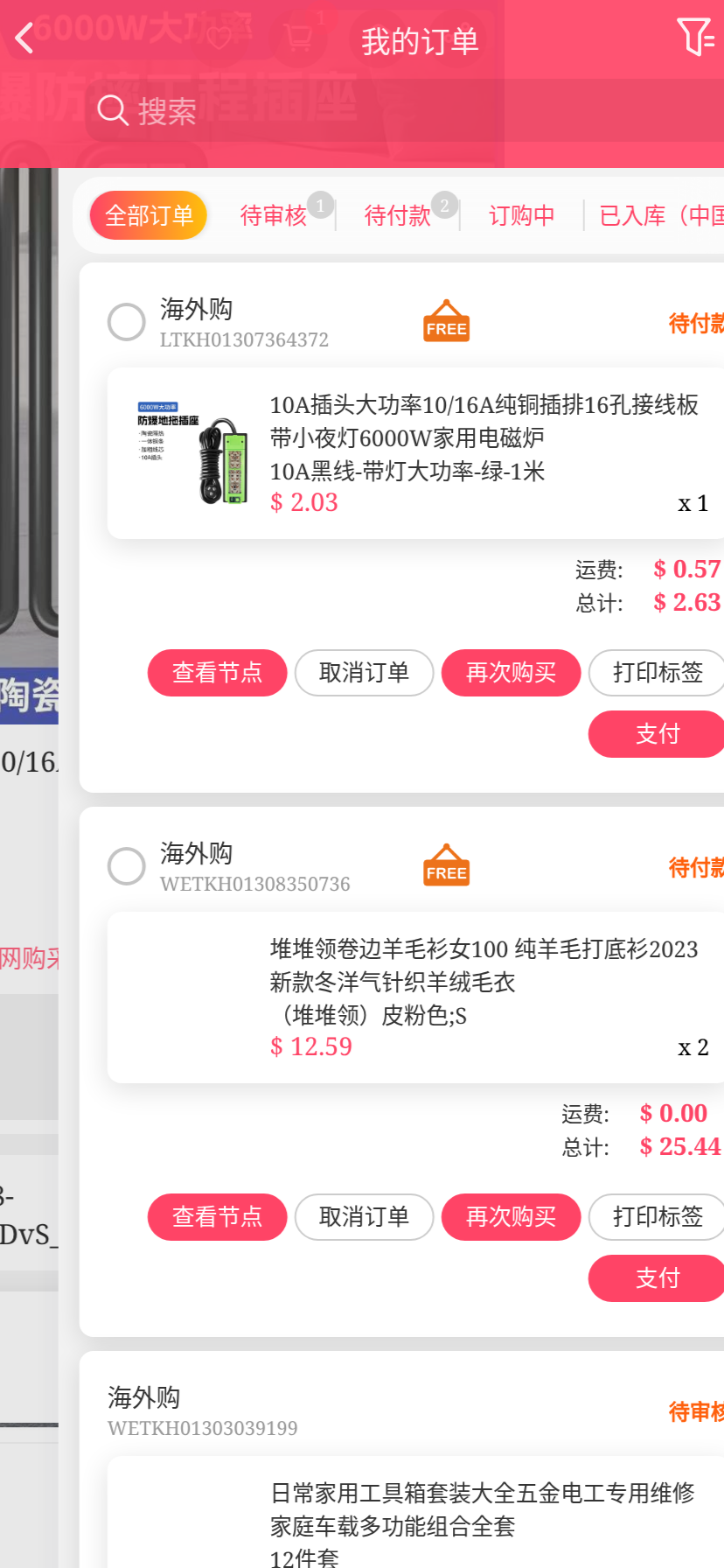Go back from the 我的订单 page
This screenshot has width=724, height=1568.
tap(24, 38)
